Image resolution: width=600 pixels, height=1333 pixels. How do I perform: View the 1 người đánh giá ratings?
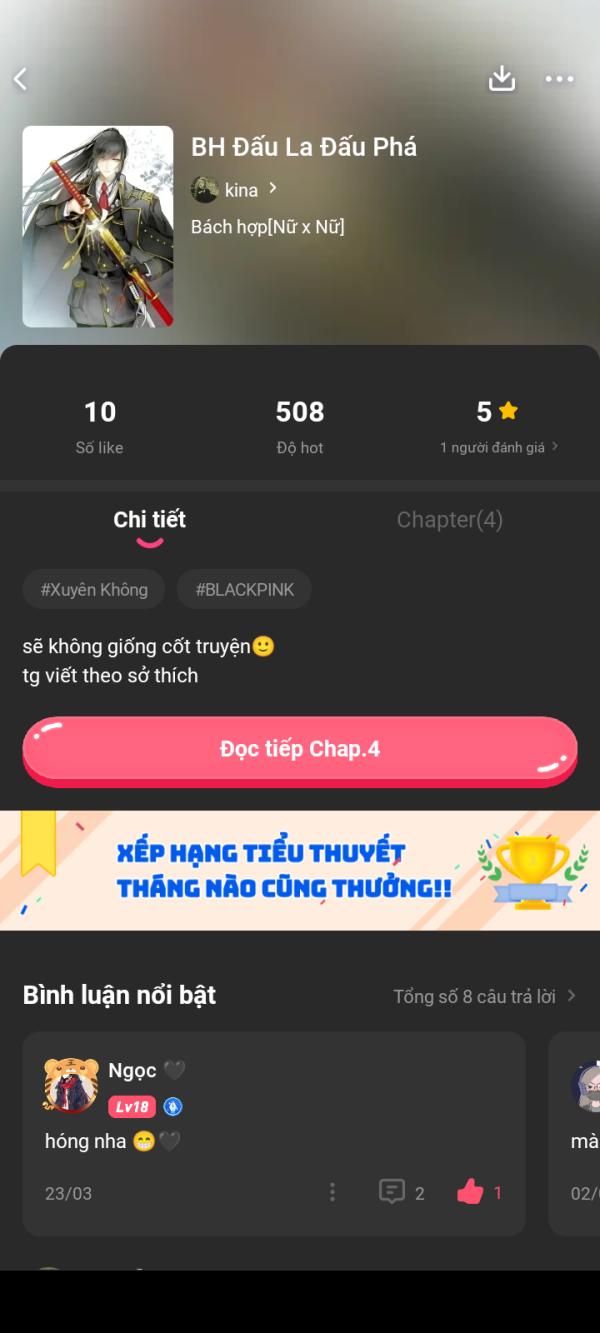point(498,447)
